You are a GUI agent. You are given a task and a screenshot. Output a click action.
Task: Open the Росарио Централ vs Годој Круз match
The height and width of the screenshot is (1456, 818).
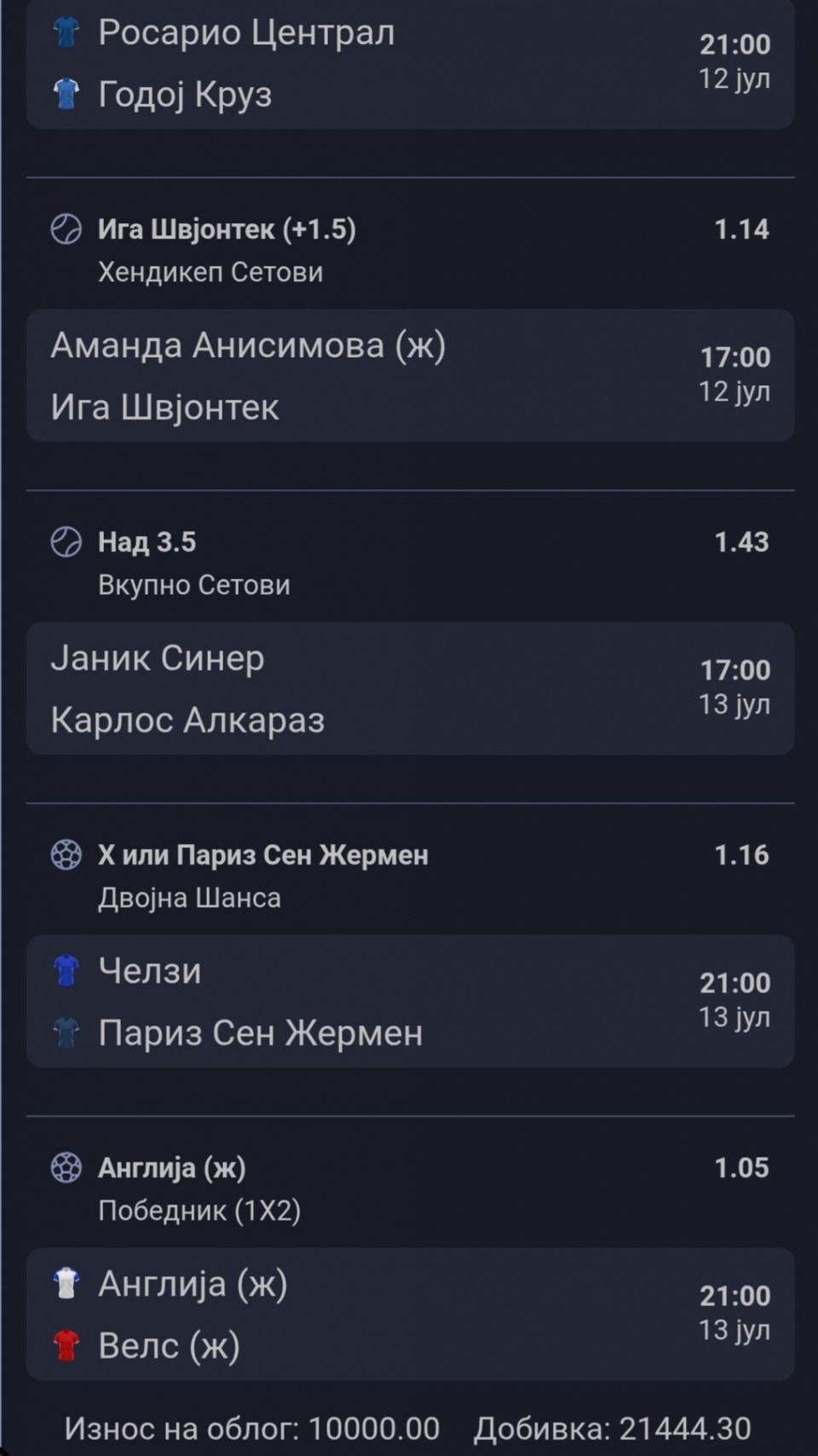(x=410, y=64)
